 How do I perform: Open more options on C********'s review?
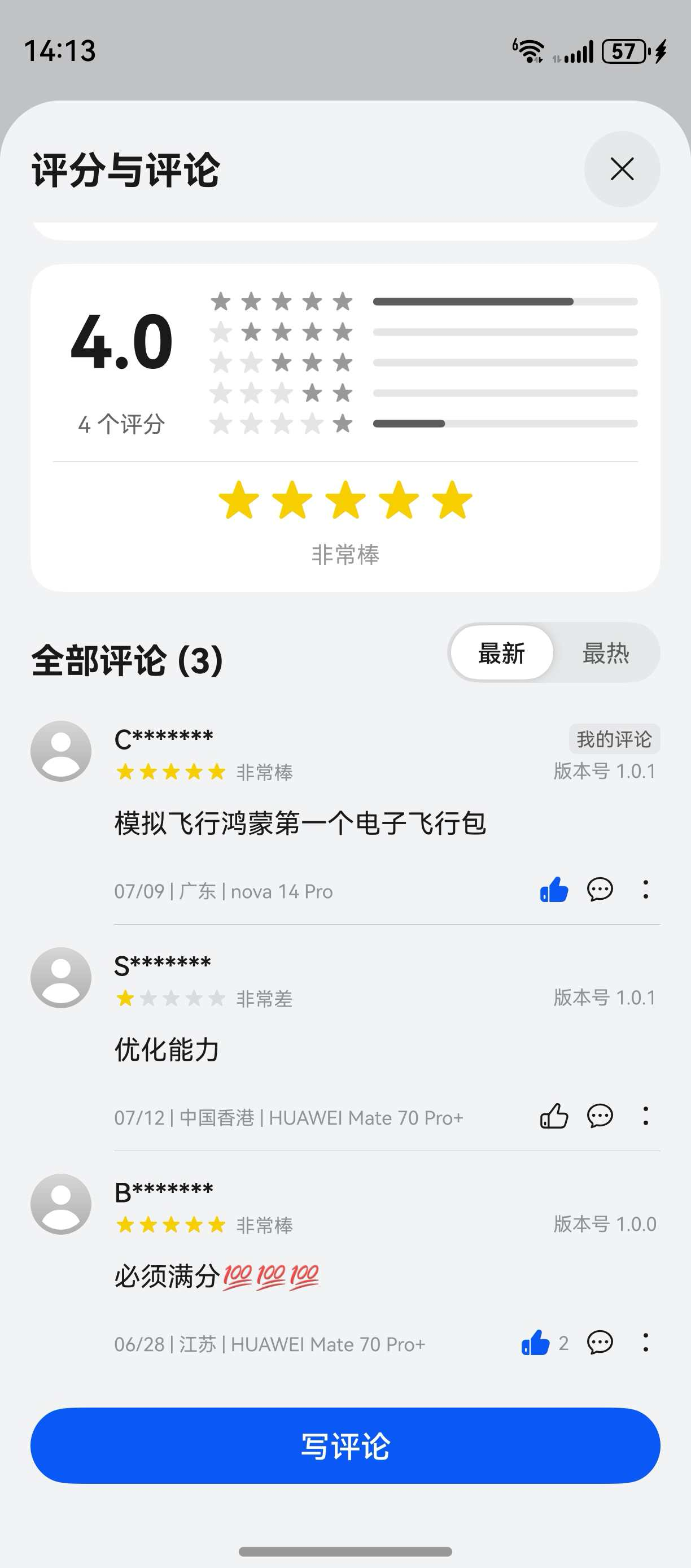(645, 890)
